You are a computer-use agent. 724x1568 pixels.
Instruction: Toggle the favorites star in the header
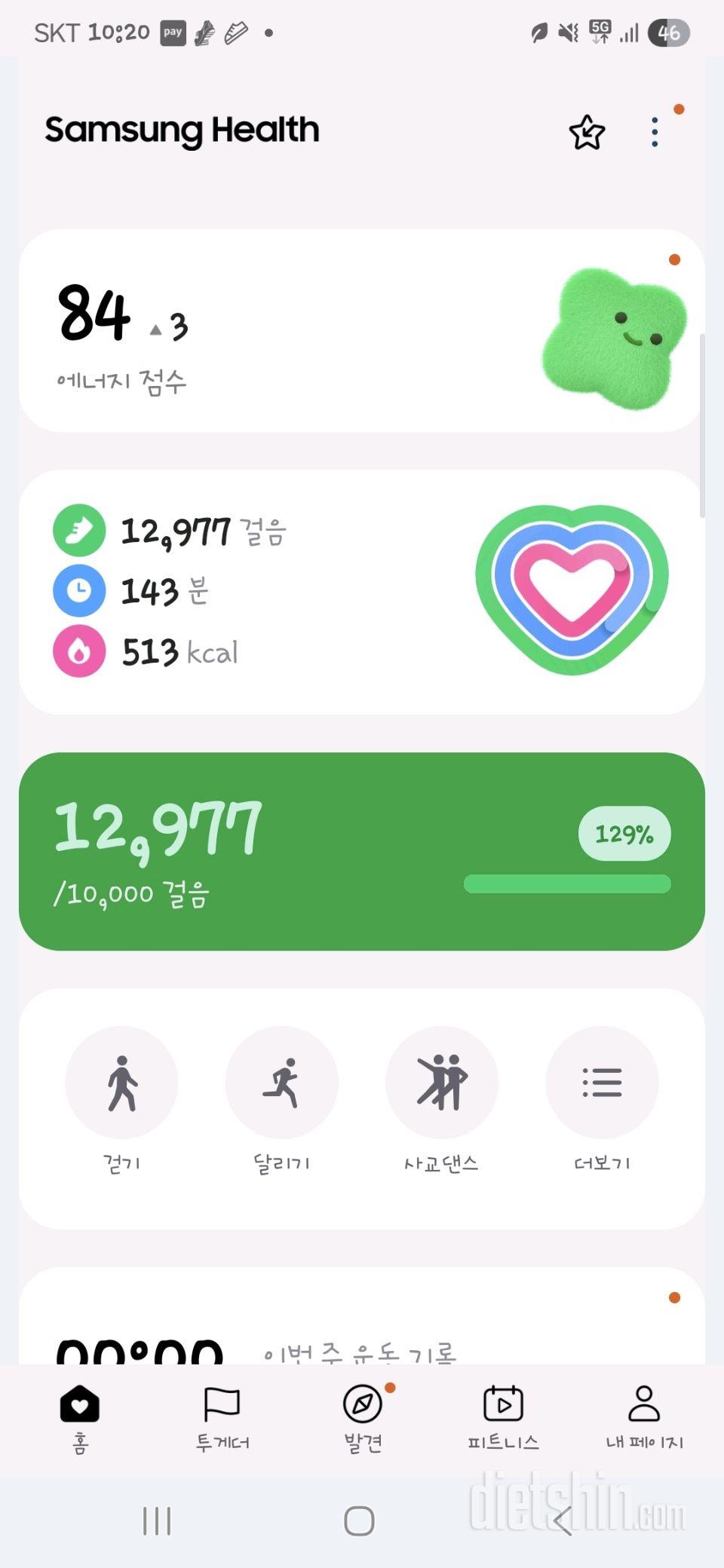(x=587, y=131)
